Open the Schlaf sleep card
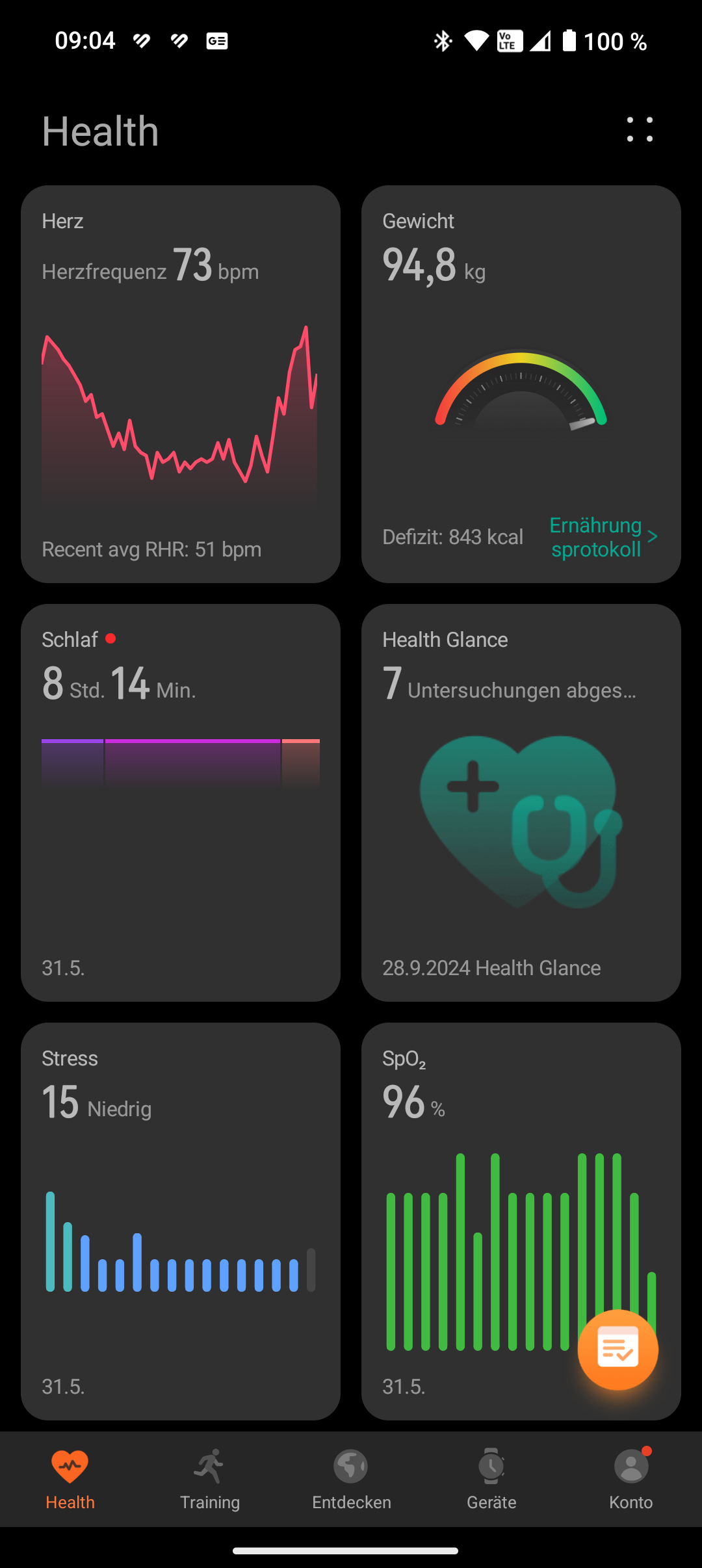 181,803
